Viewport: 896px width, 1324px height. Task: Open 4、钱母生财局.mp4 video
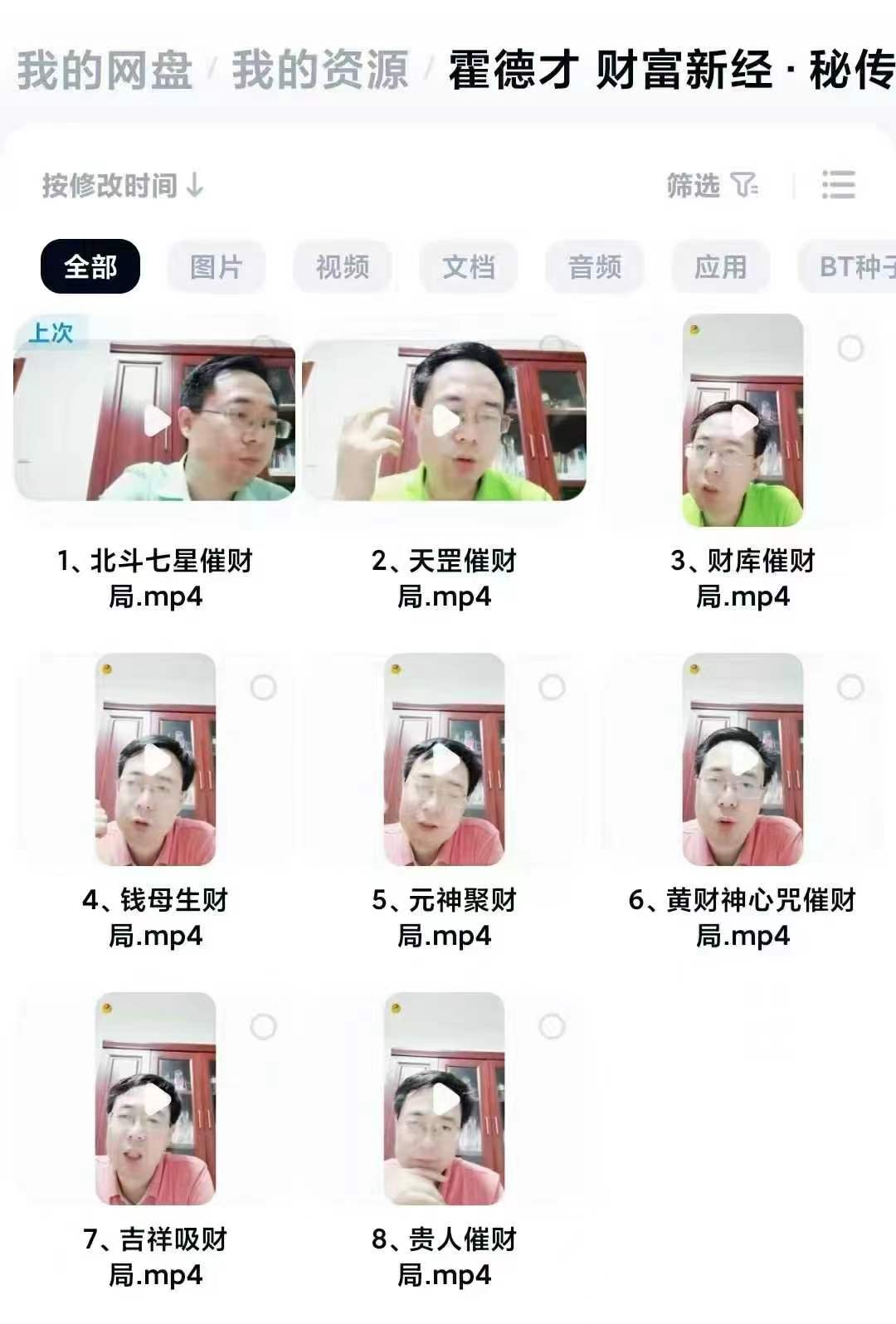coord(156,759)
